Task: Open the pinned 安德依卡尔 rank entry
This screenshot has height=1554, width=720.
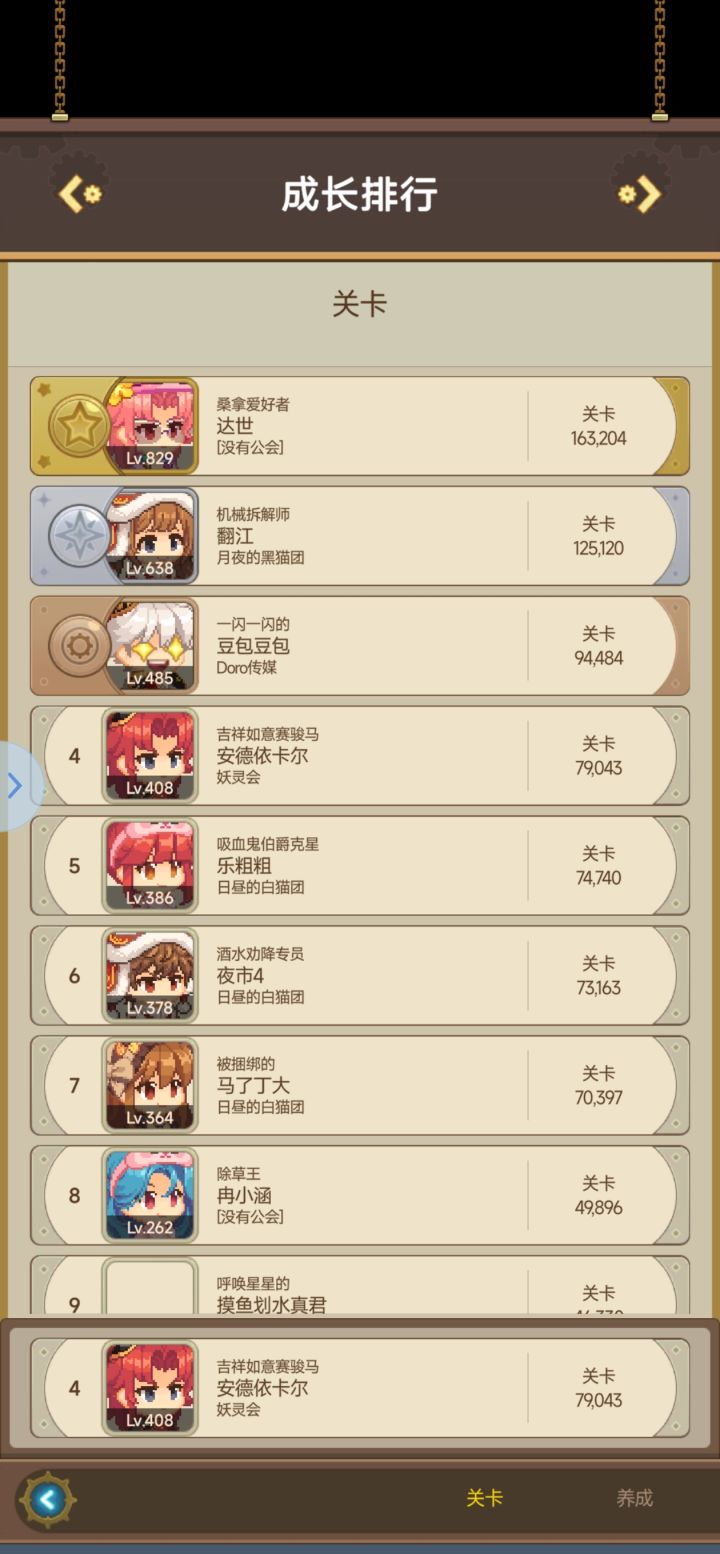Action: (360, 1387)
